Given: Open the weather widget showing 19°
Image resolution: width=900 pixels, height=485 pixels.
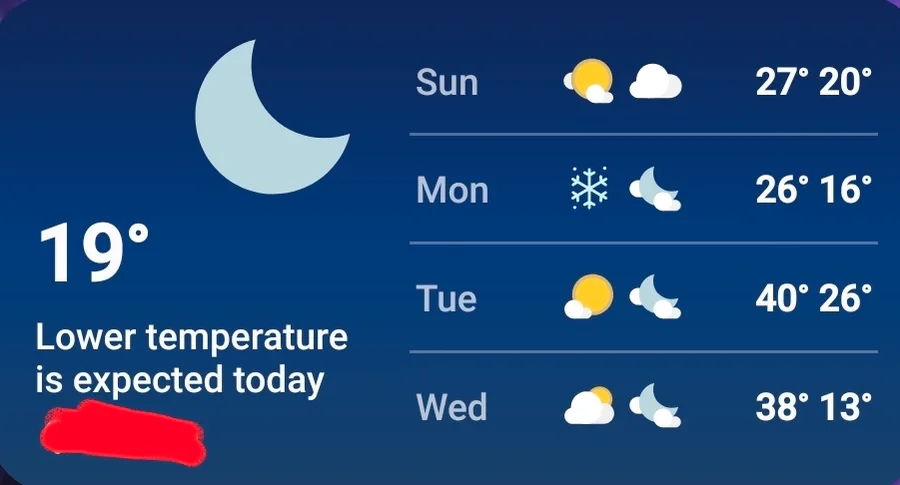Looking at the screenshot, I should [95, 253].
